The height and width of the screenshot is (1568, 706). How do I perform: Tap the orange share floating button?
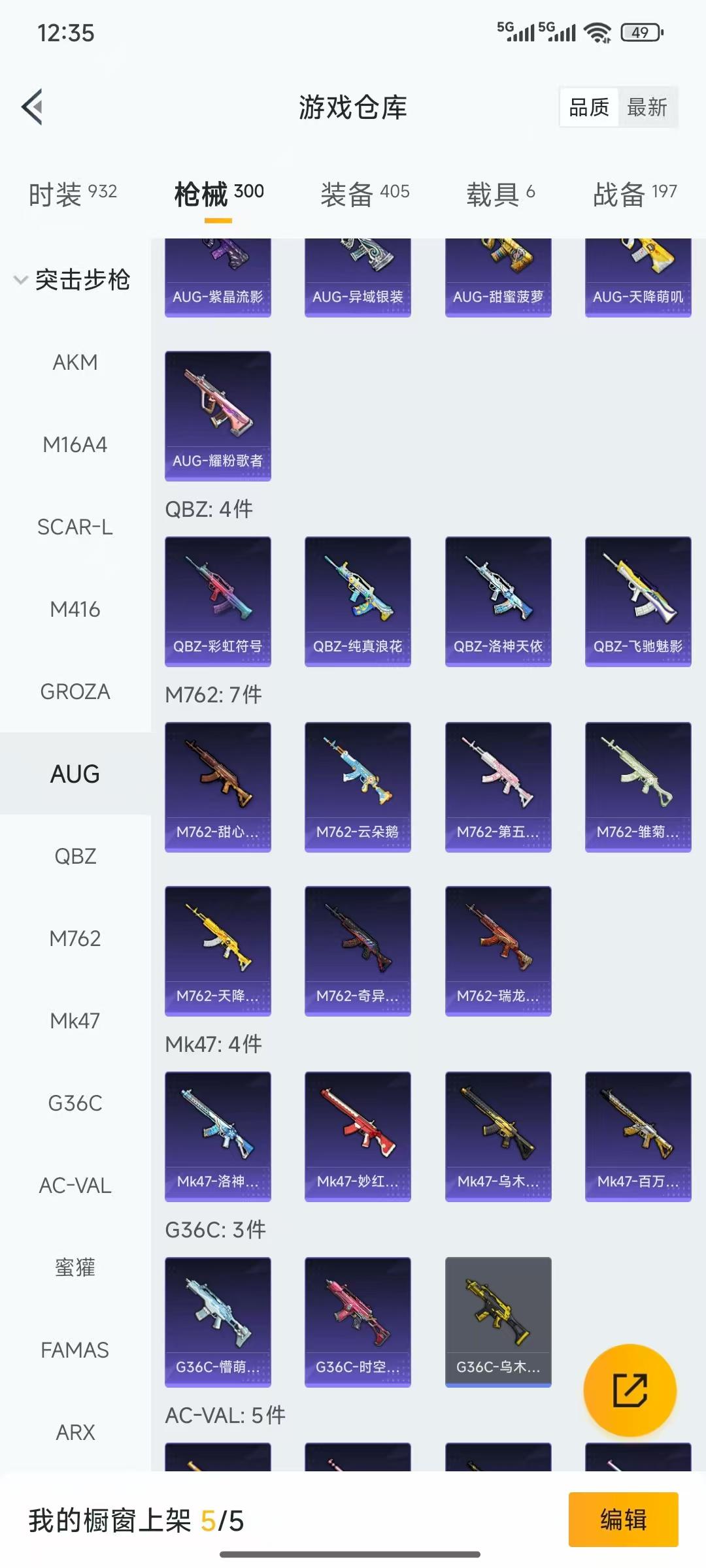pyautogui.click(x=630, y=1390)
